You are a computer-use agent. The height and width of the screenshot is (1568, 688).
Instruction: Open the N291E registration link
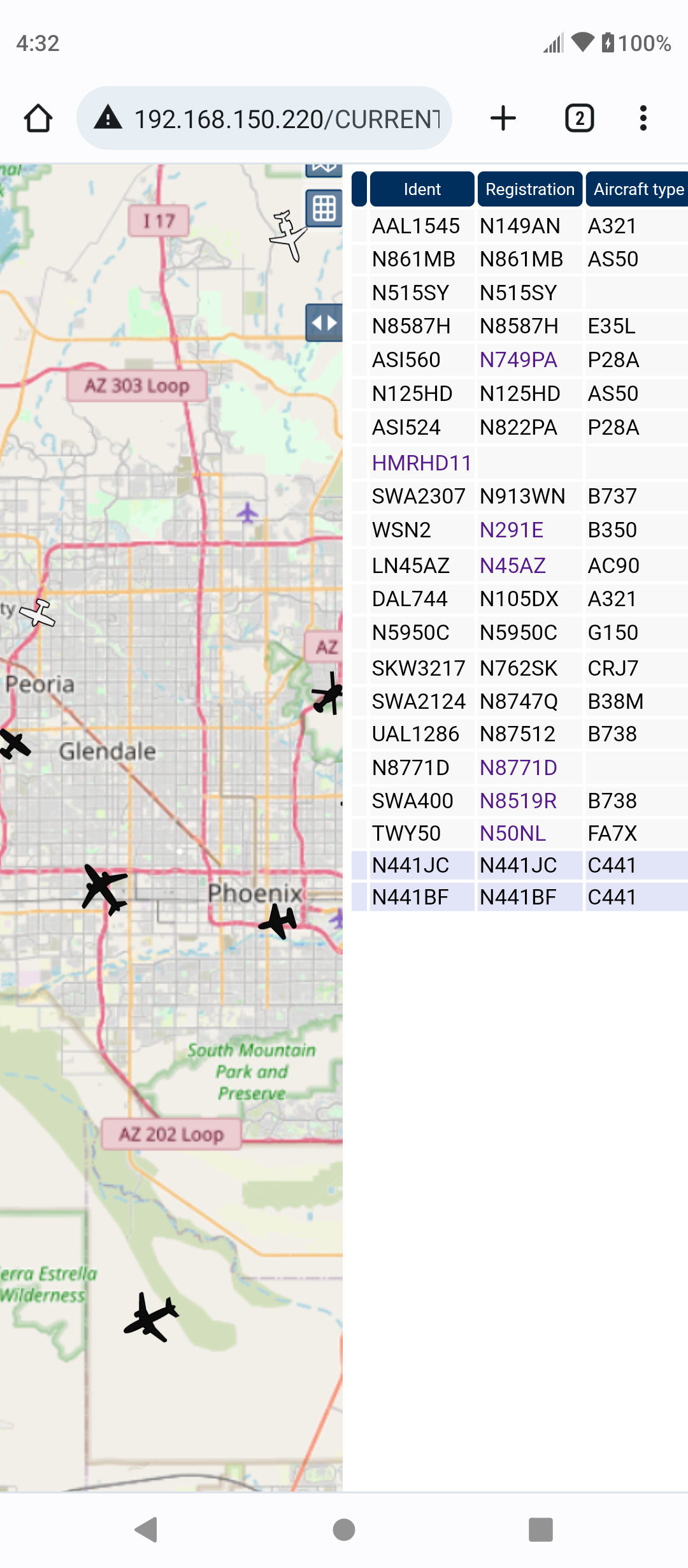click(512, 530)
